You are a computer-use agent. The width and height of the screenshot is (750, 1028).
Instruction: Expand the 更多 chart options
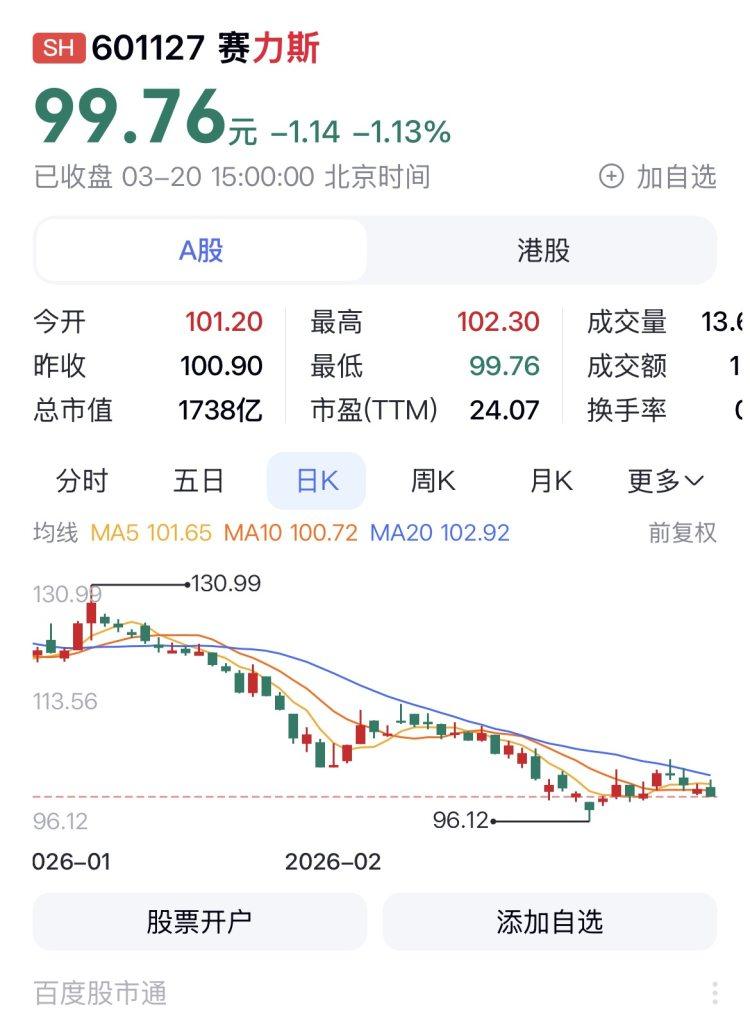665,481
